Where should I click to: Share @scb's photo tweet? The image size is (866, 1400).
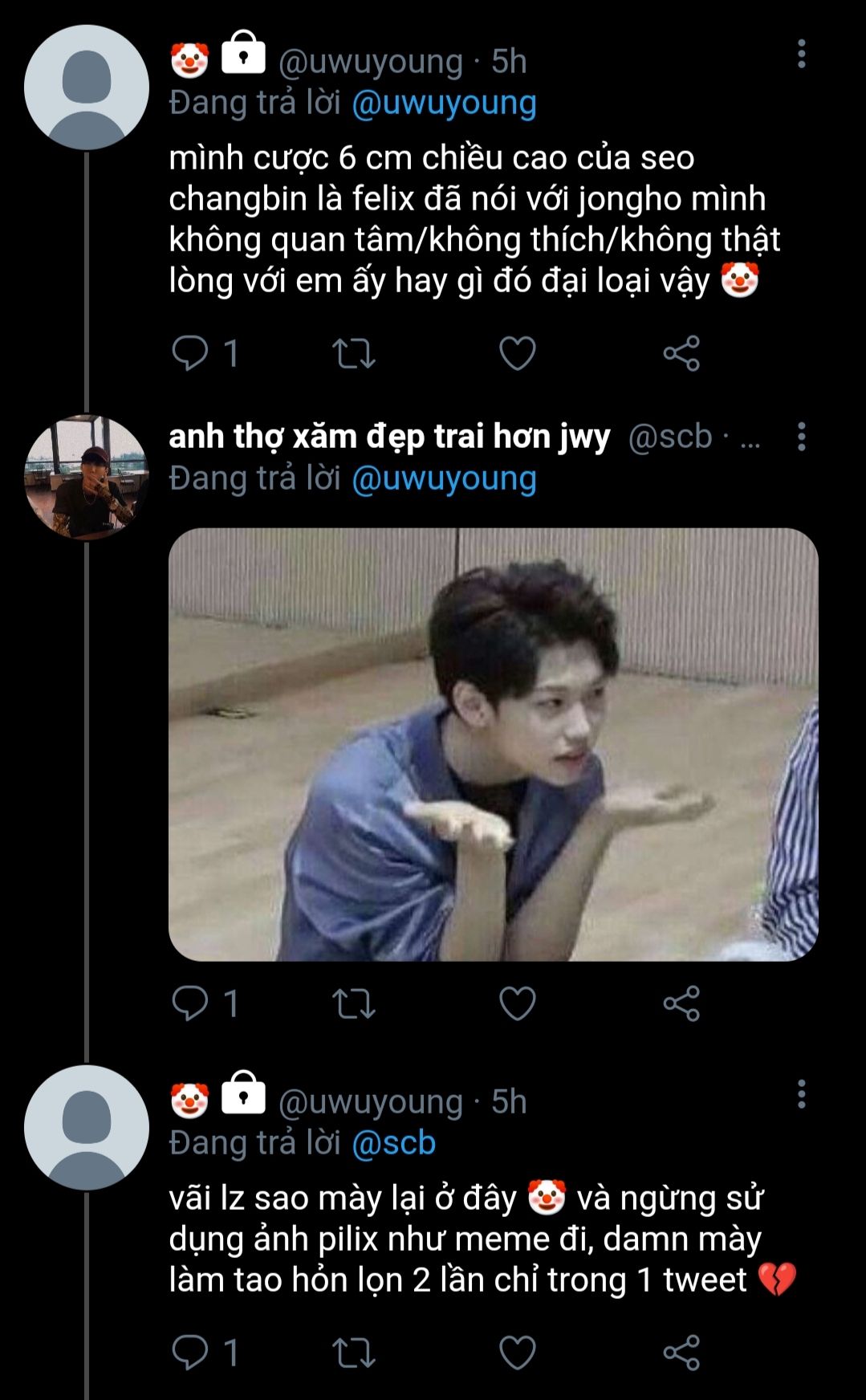681,1003
